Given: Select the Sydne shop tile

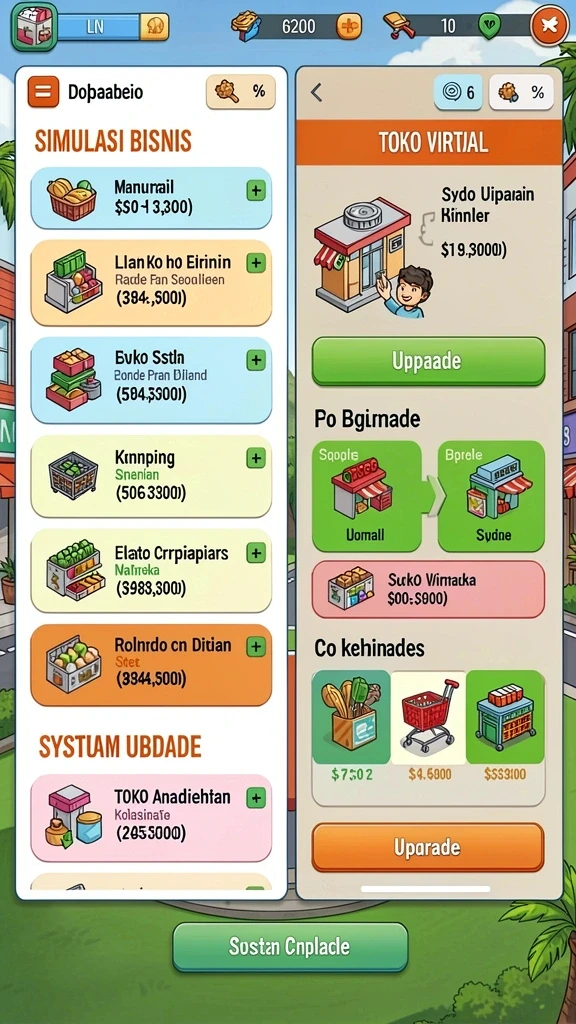Looking at the screenshot, I should click(491, 496).
